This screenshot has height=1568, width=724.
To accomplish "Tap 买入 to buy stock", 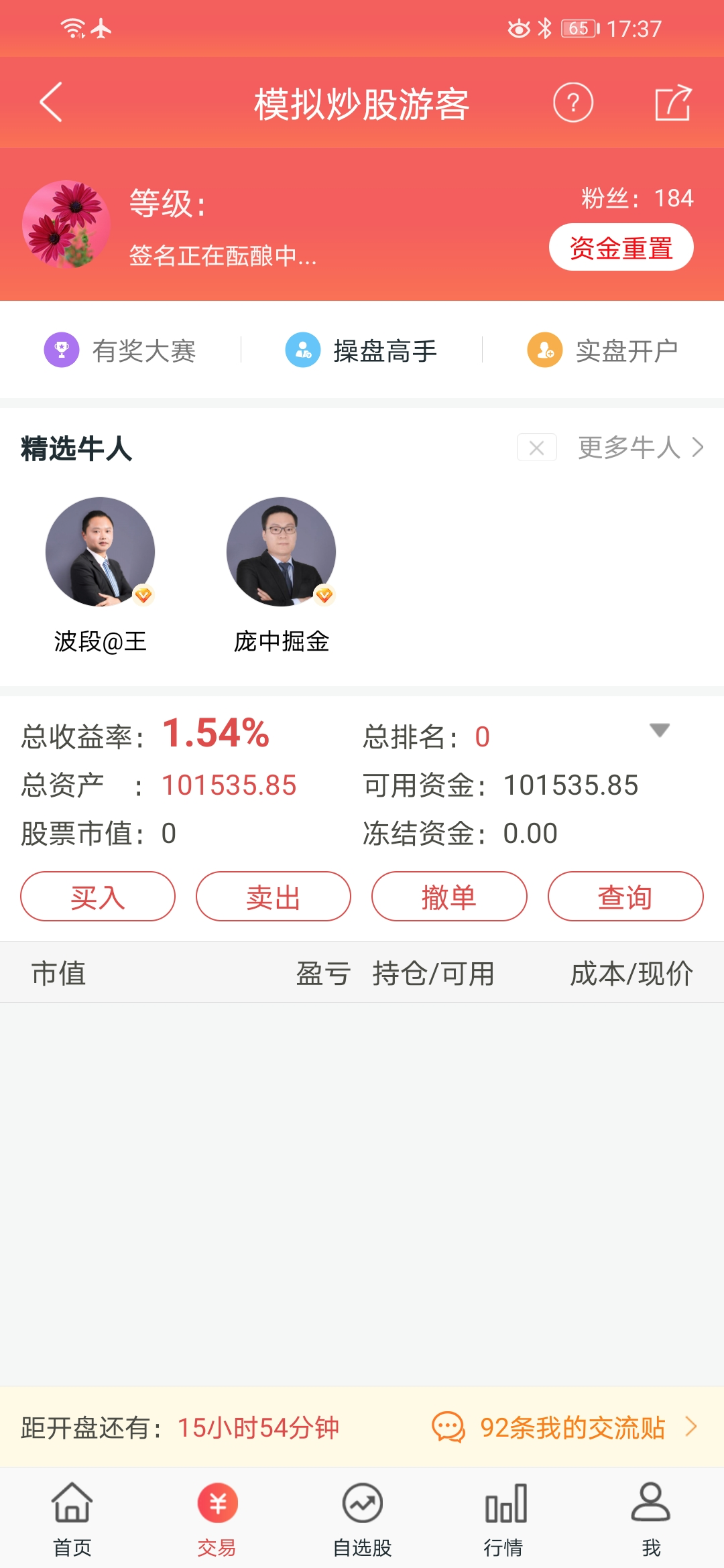I will [98, 897].
